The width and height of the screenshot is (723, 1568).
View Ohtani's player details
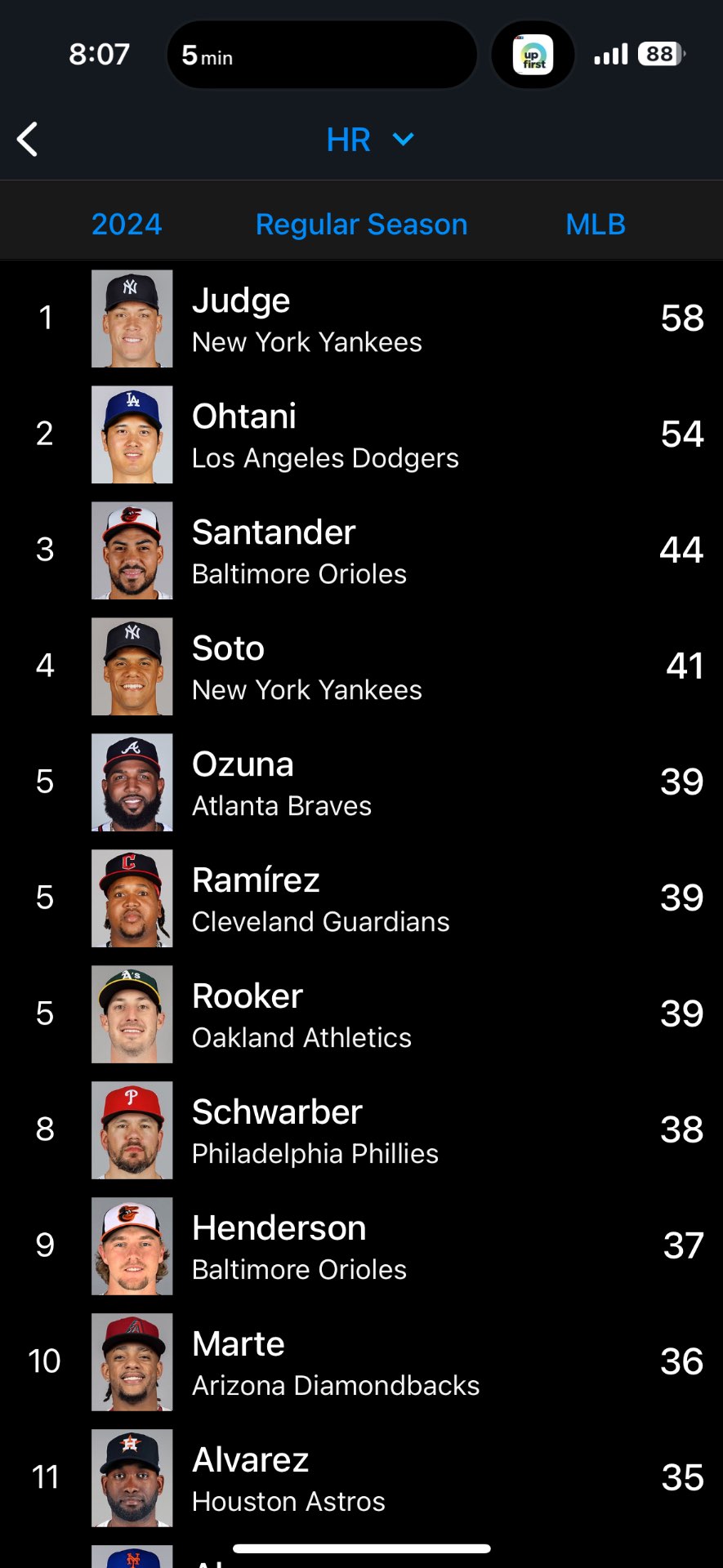click(x=361, y=434)
